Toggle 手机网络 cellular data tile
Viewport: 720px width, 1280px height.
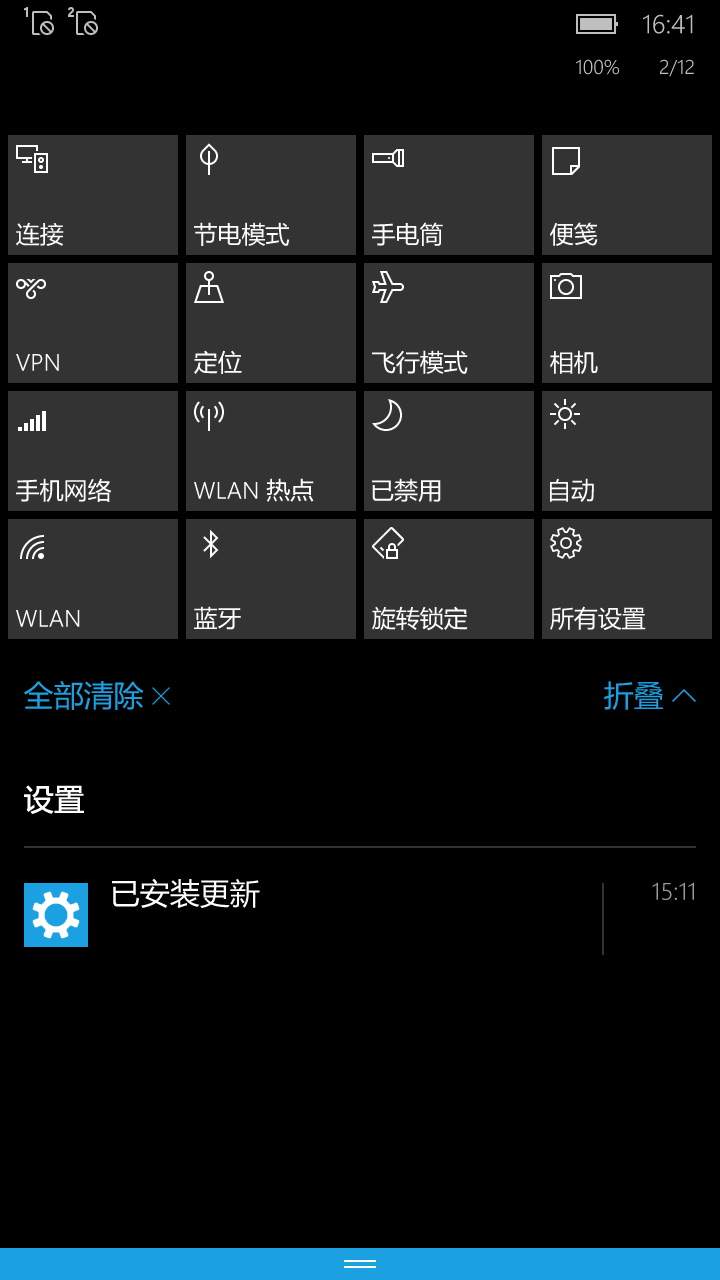coord(93,451)
